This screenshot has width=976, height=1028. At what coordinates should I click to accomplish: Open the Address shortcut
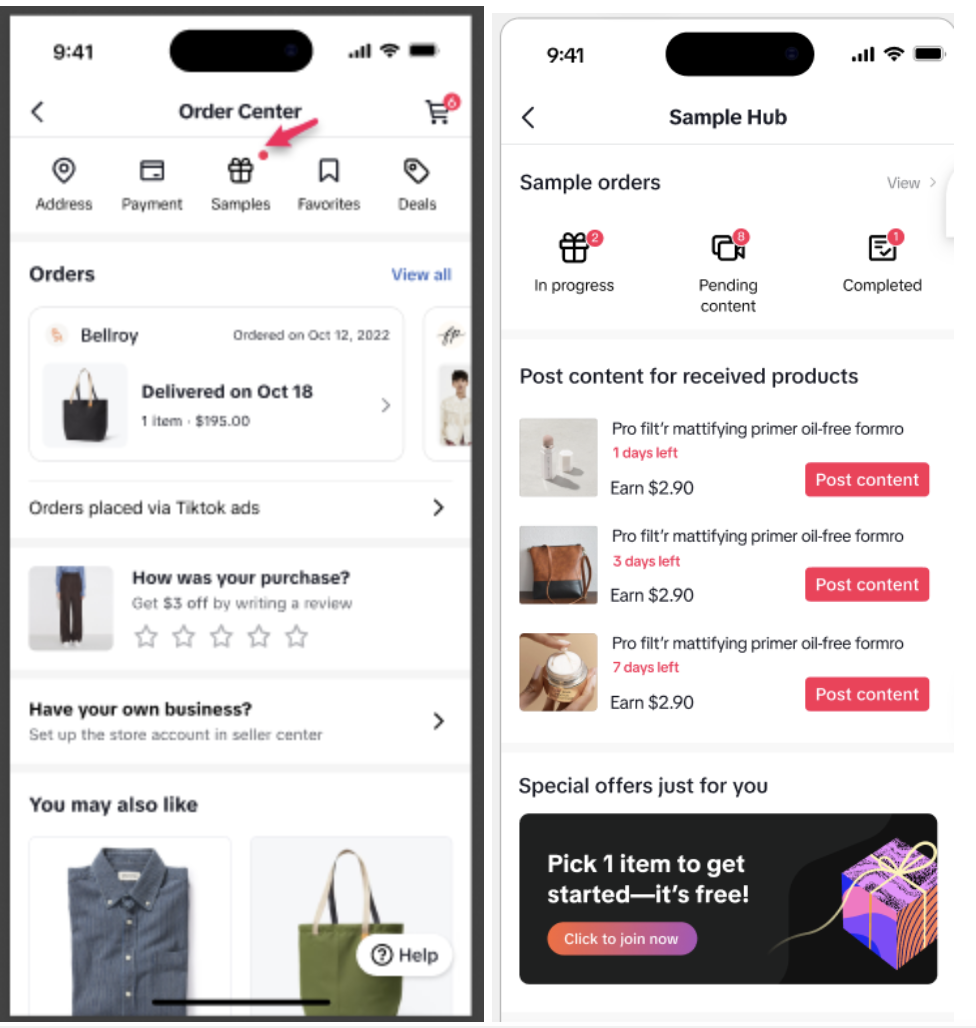click(x=64, y=184)
